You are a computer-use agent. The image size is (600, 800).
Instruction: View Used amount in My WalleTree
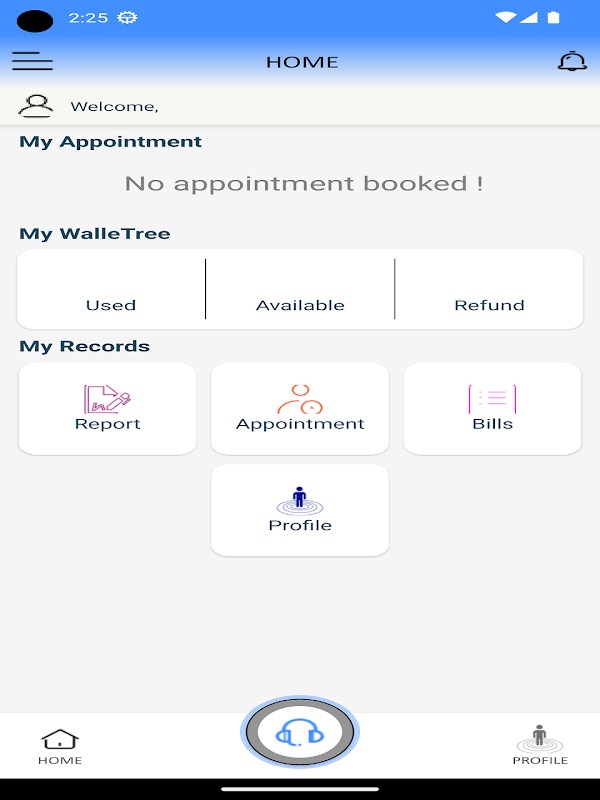[111, 290]
